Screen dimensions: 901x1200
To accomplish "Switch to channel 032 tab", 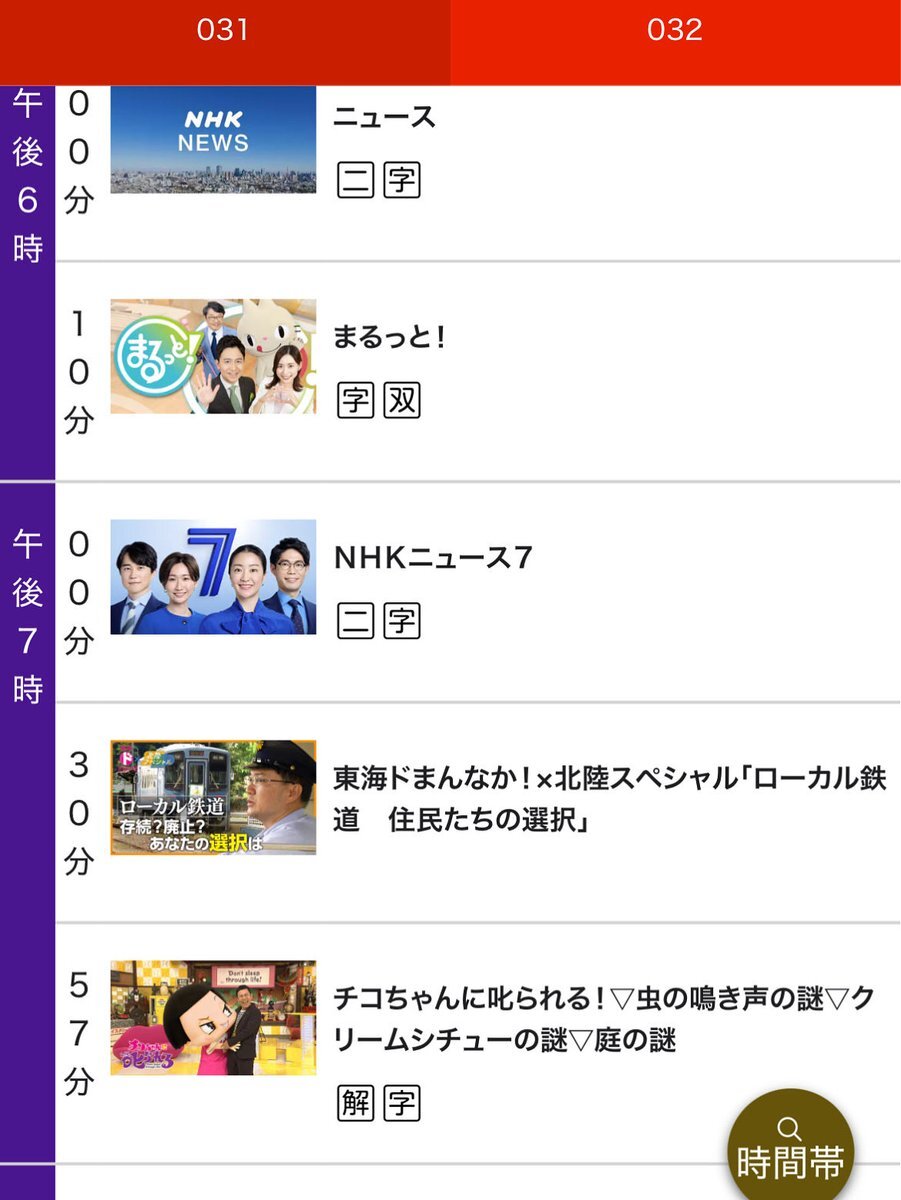I will tap(675, 30).
